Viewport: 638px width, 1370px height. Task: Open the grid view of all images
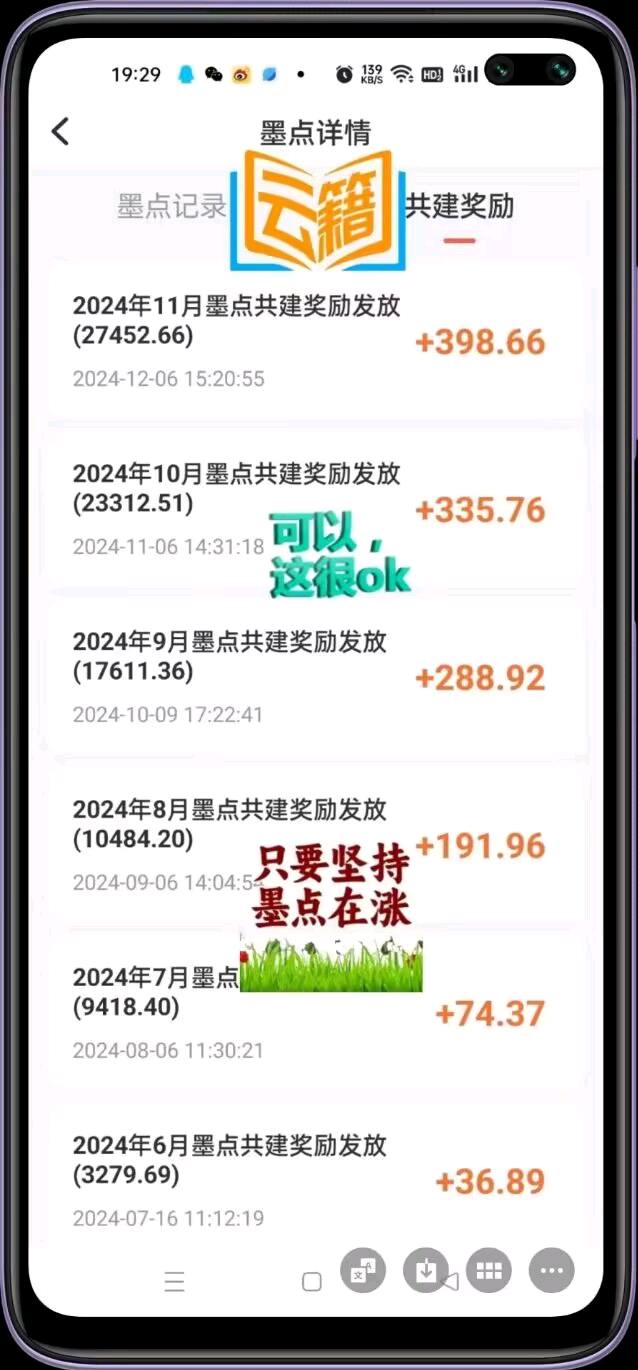[x=488, y=1271]
